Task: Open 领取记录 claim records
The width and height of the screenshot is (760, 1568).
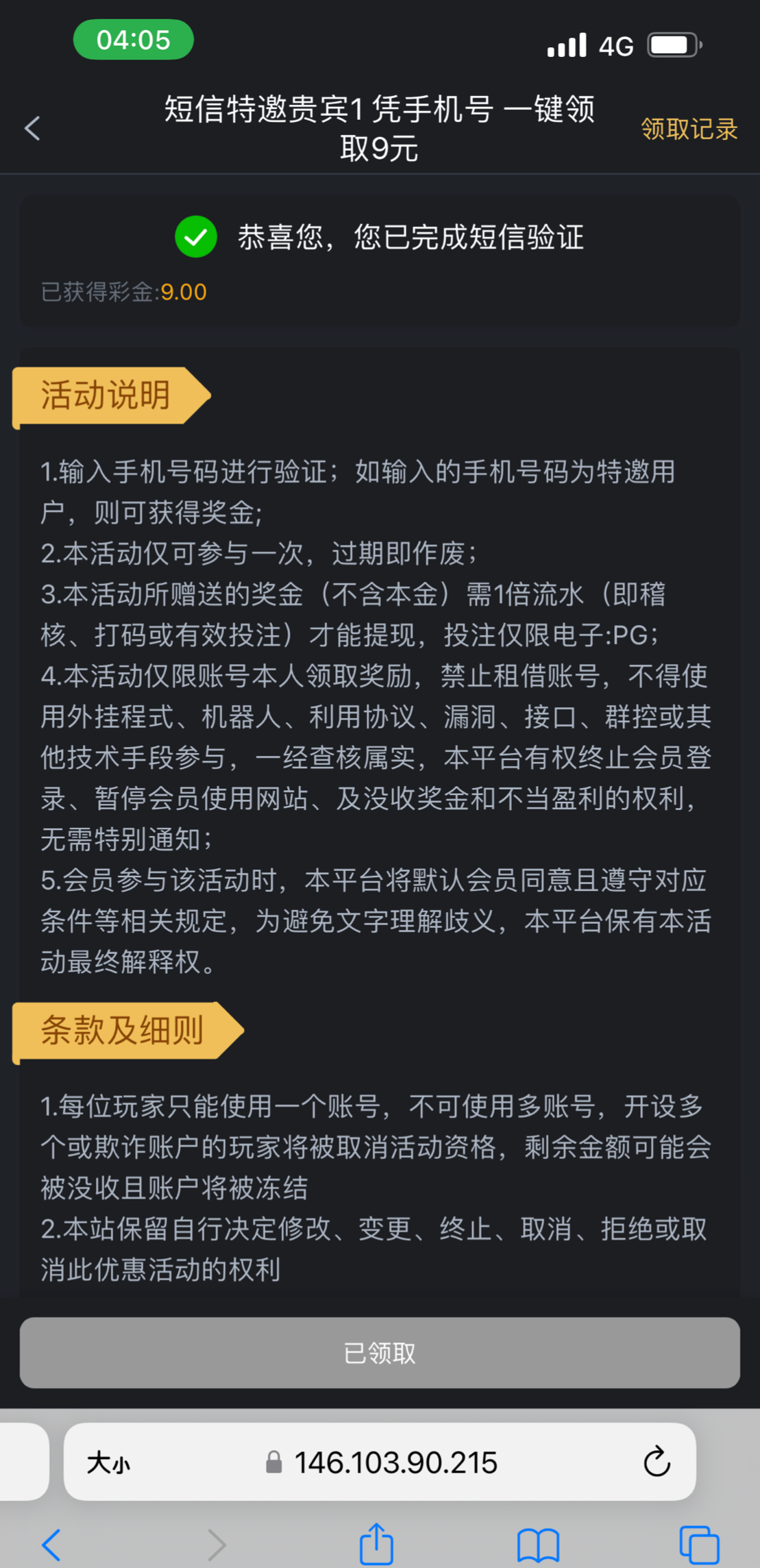Action: pyautogui.click(x=688, y=129)
